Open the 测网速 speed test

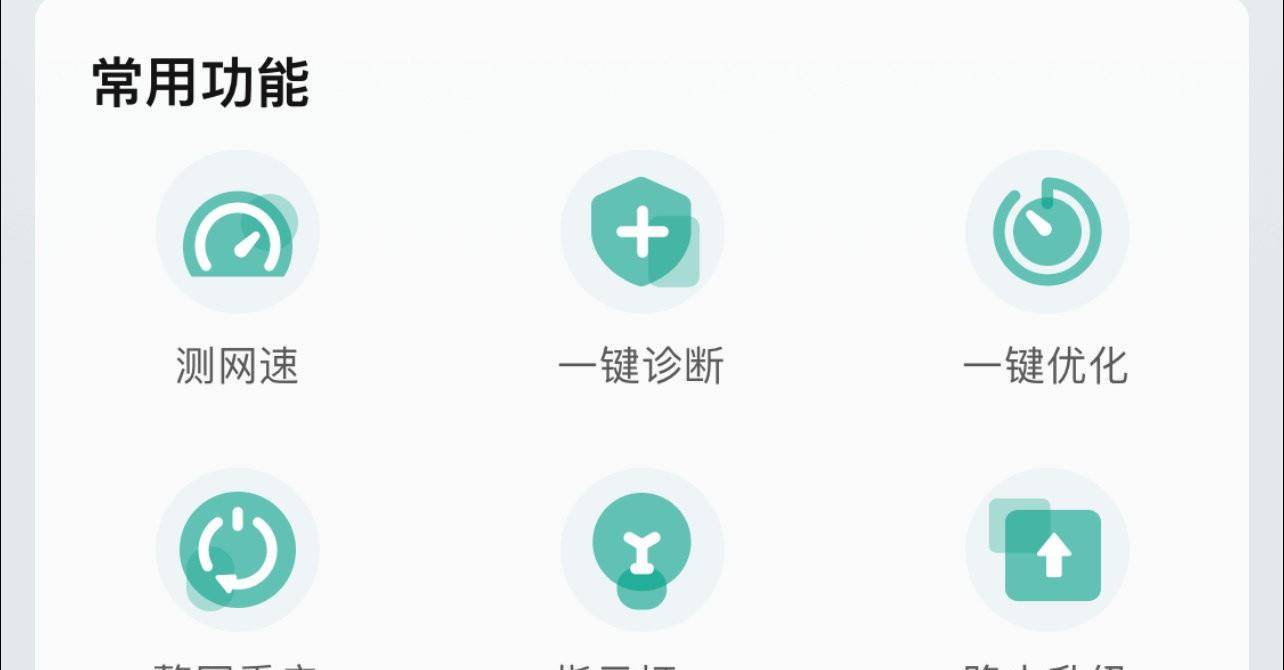[x=238, y=233]
